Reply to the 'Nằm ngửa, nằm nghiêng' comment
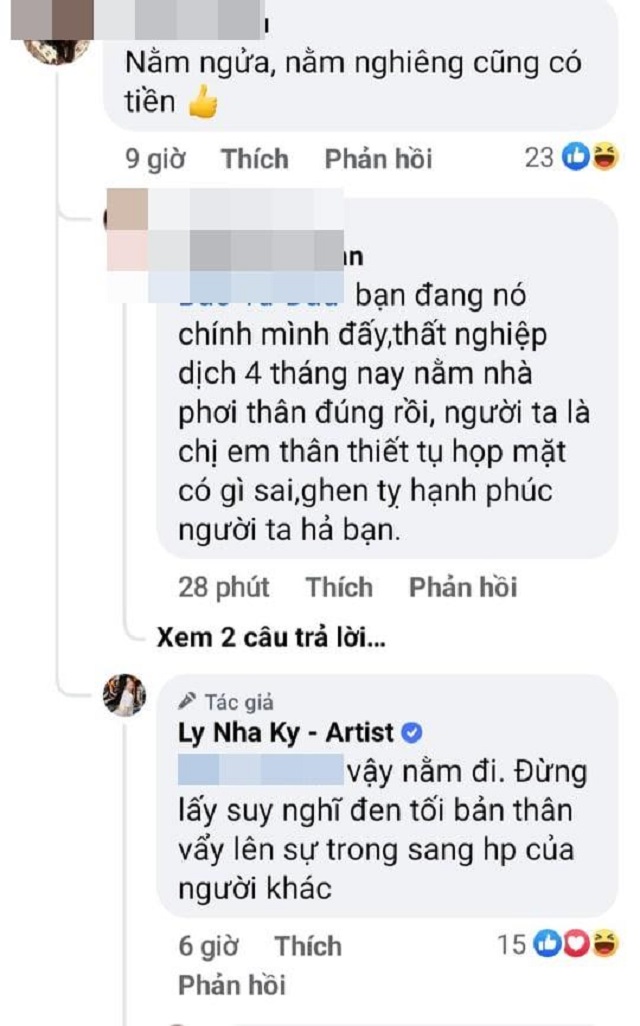 click(378, 159)
